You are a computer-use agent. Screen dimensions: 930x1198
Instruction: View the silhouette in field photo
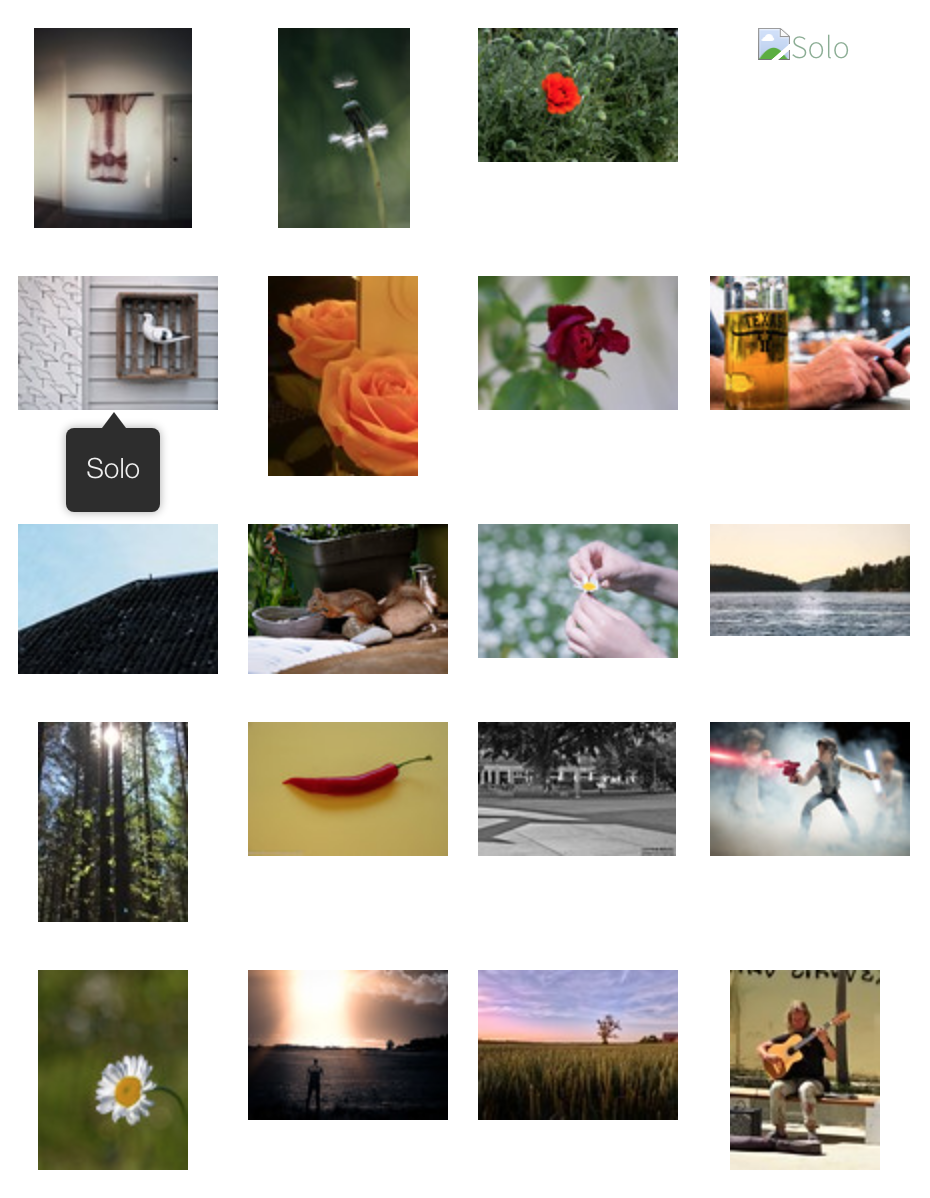pyautogui.click(x=347, y=1044)
